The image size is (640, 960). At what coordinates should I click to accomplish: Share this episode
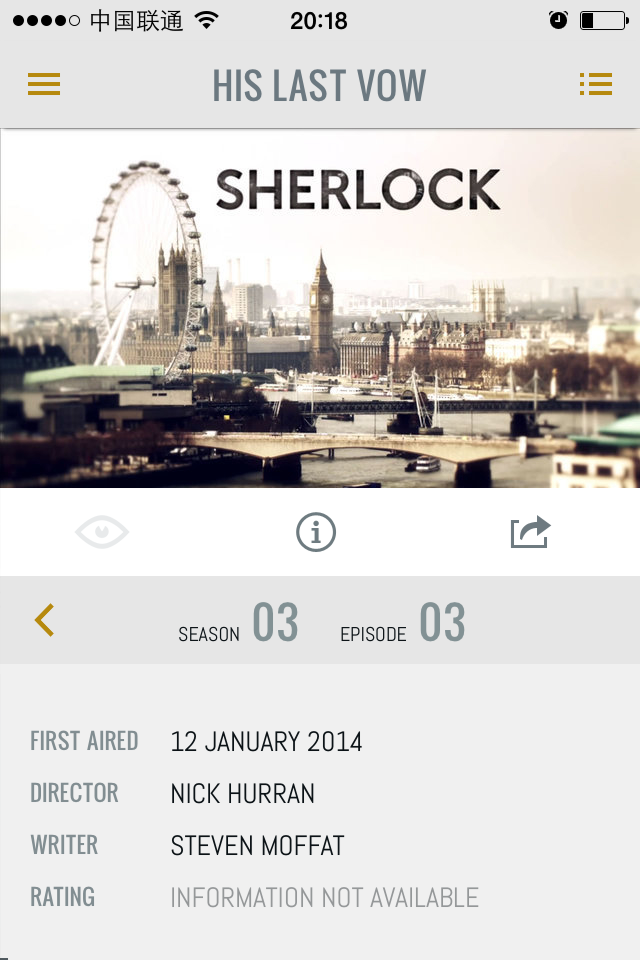pos(530,532)
